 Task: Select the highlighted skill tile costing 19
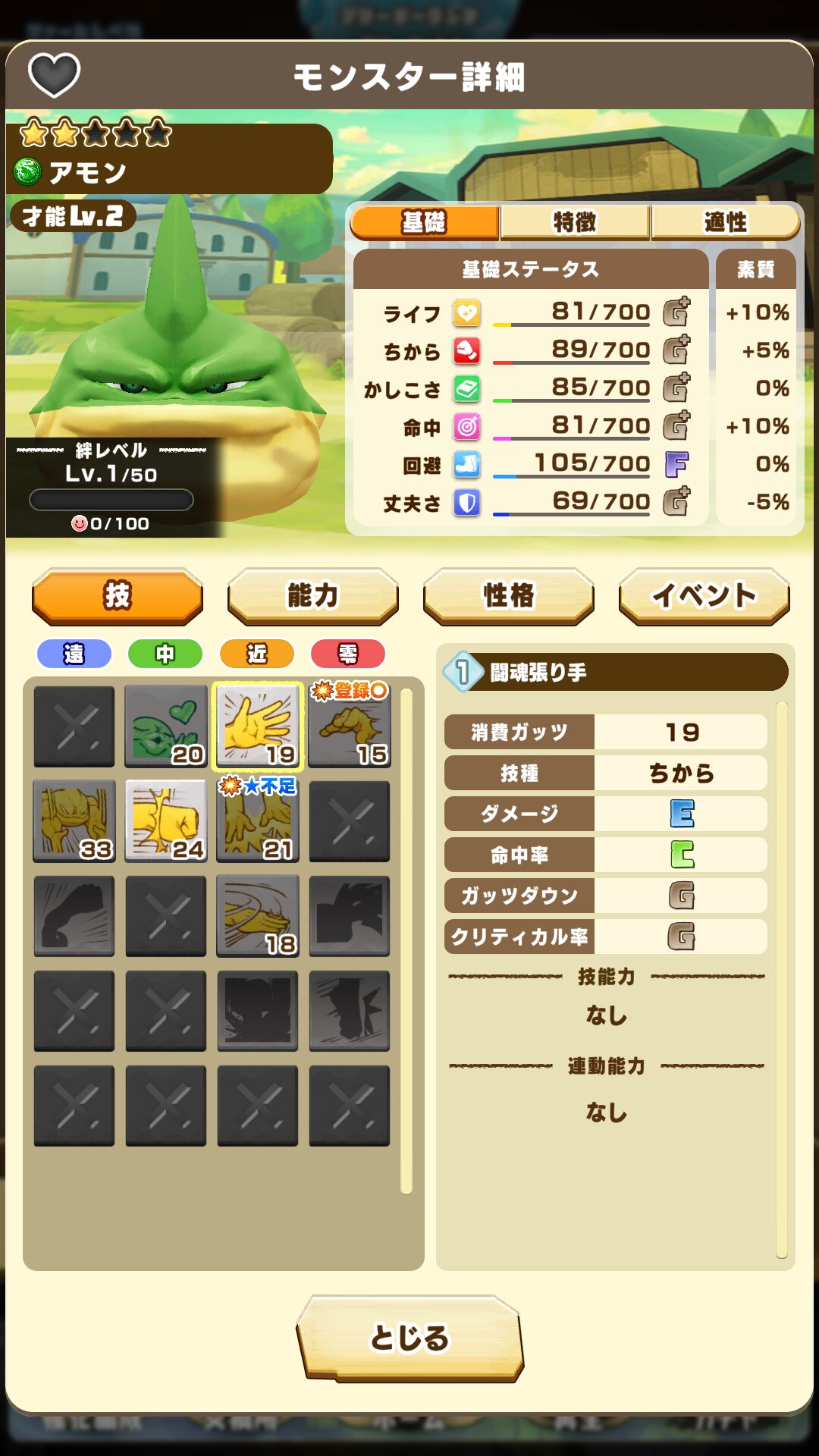258,726
